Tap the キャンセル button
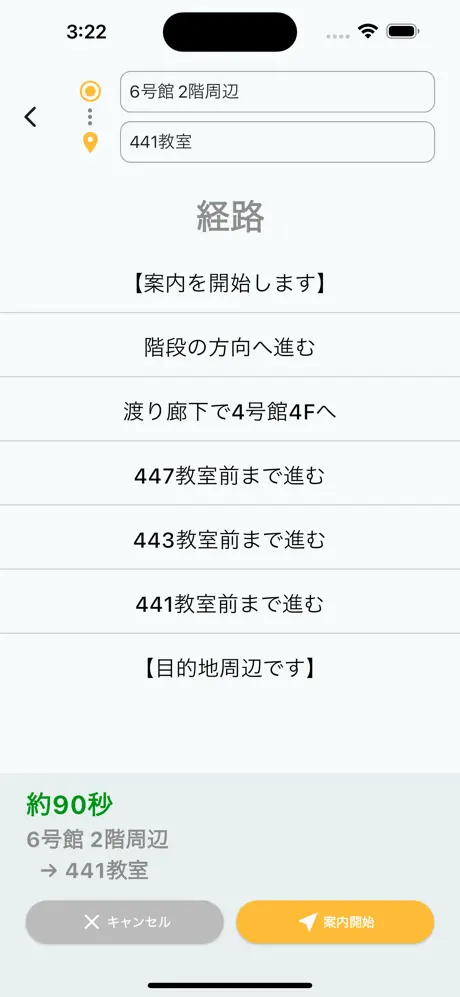The image size is (460, 997). [x=125, y=921]
